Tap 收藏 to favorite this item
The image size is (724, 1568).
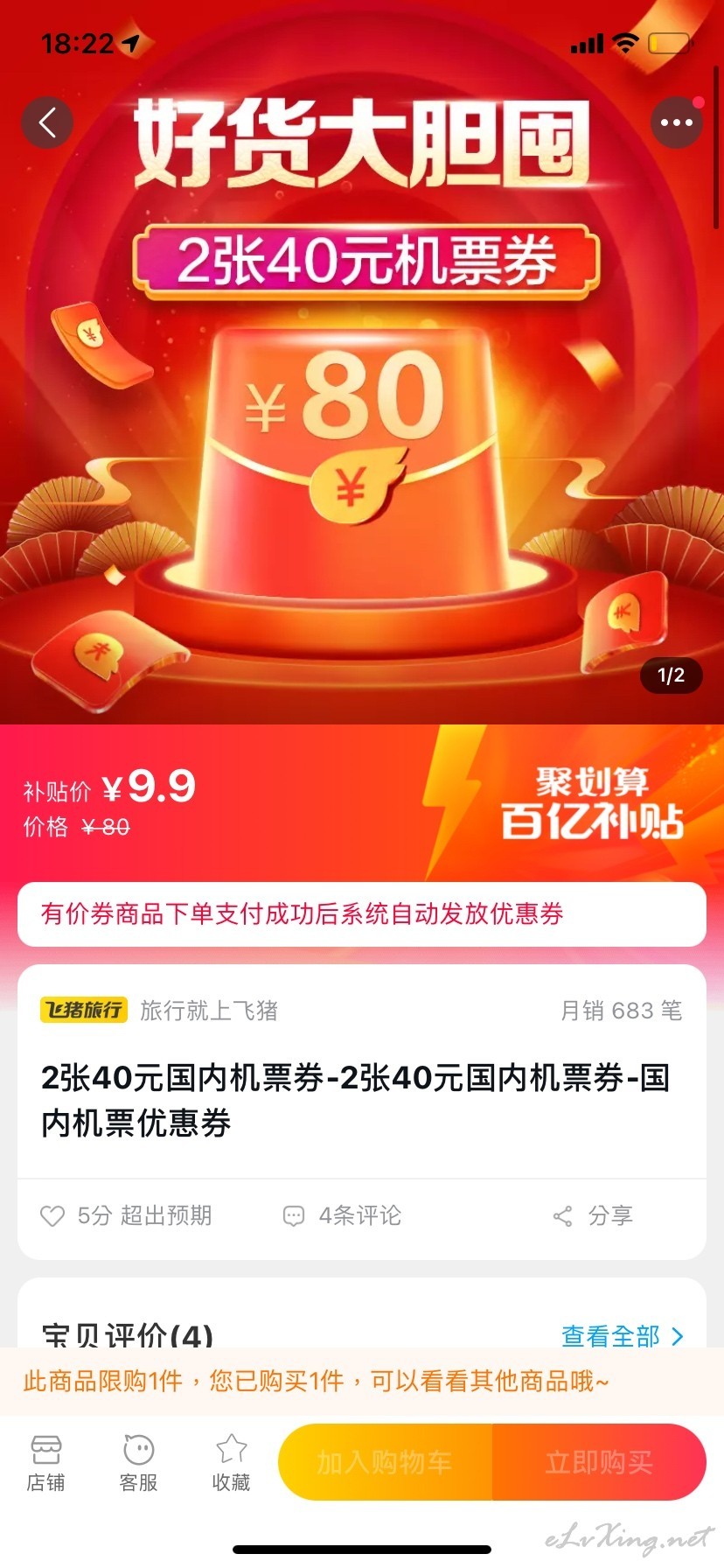231,1463
